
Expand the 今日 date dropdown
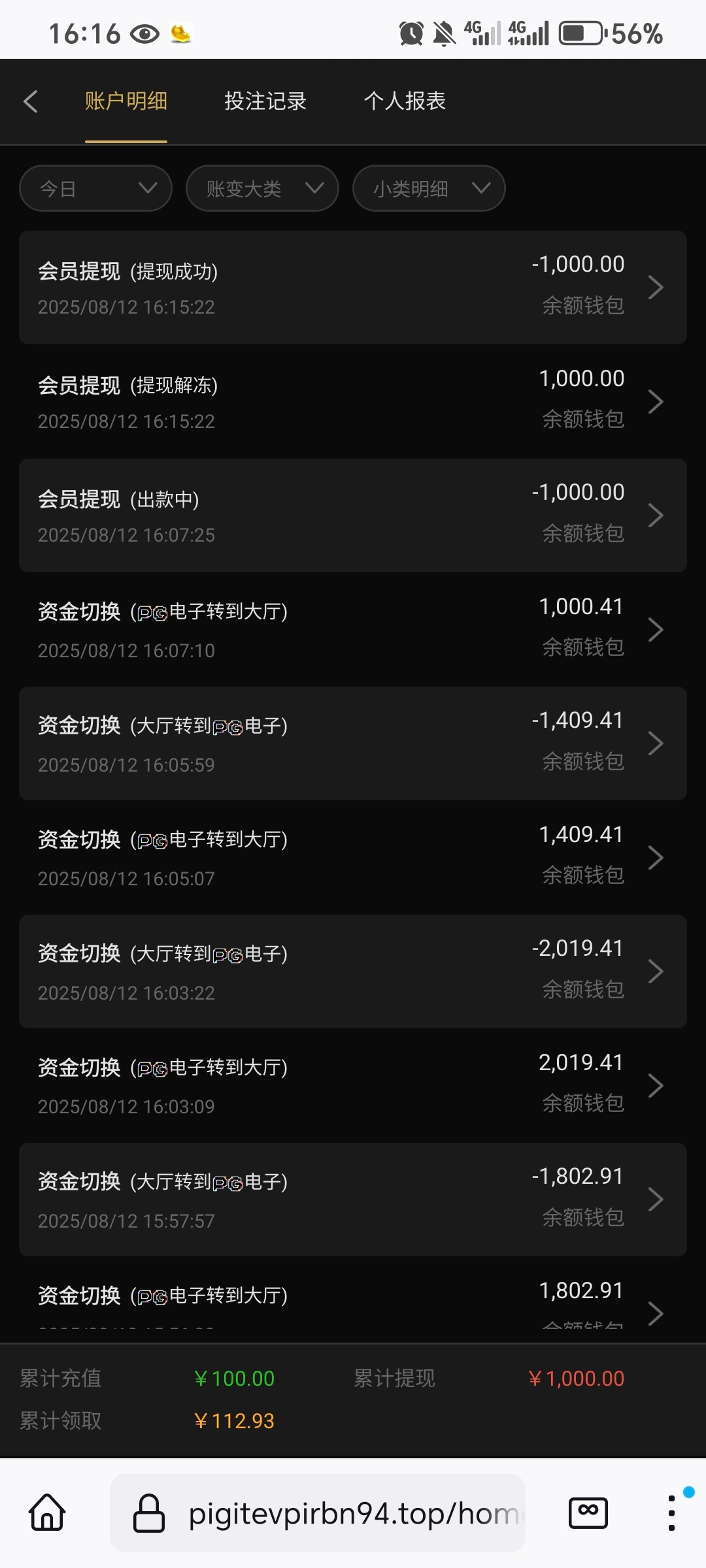click(96, 189)
